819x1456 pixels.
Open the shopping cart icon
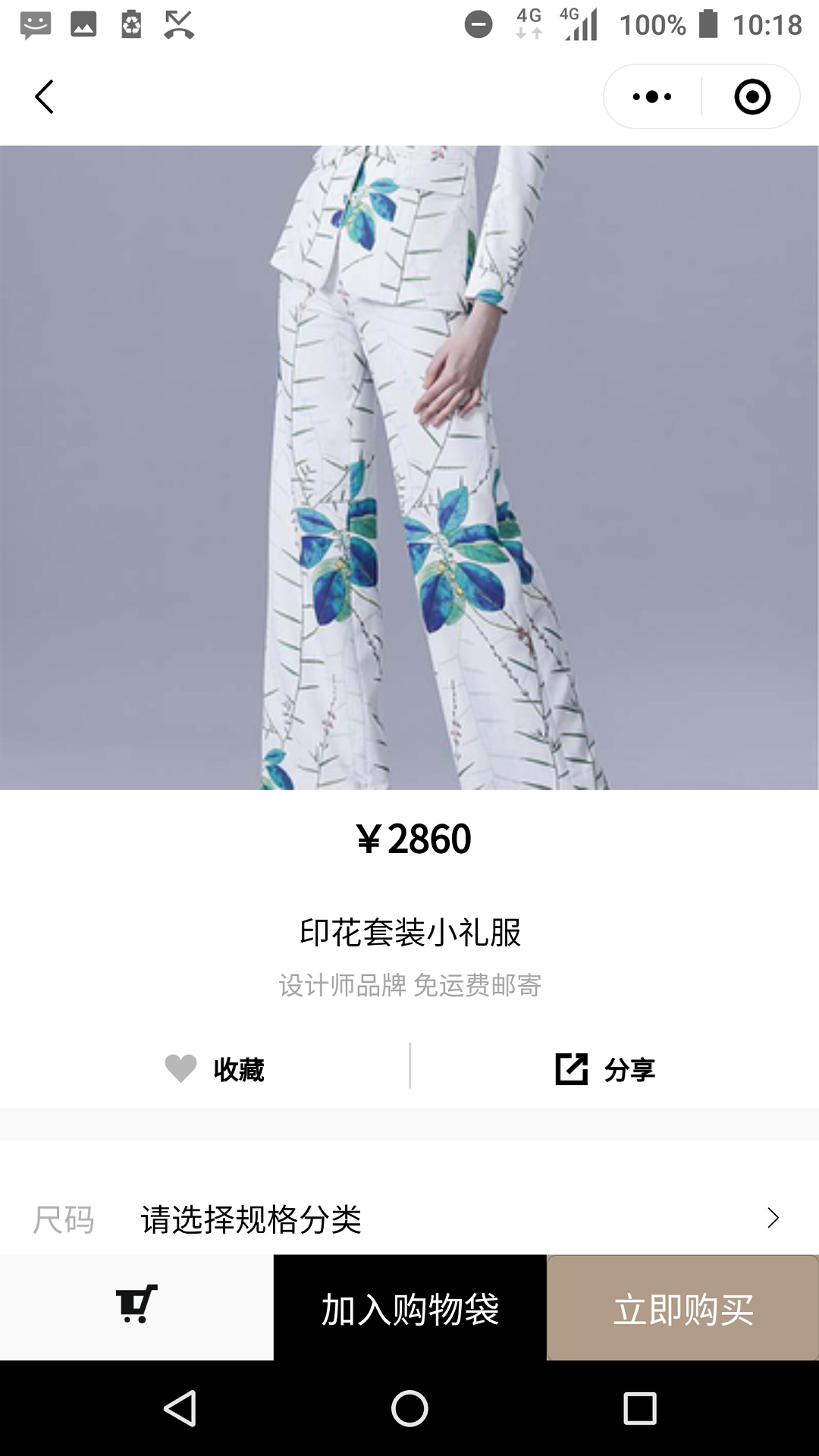coord(136,1306)
